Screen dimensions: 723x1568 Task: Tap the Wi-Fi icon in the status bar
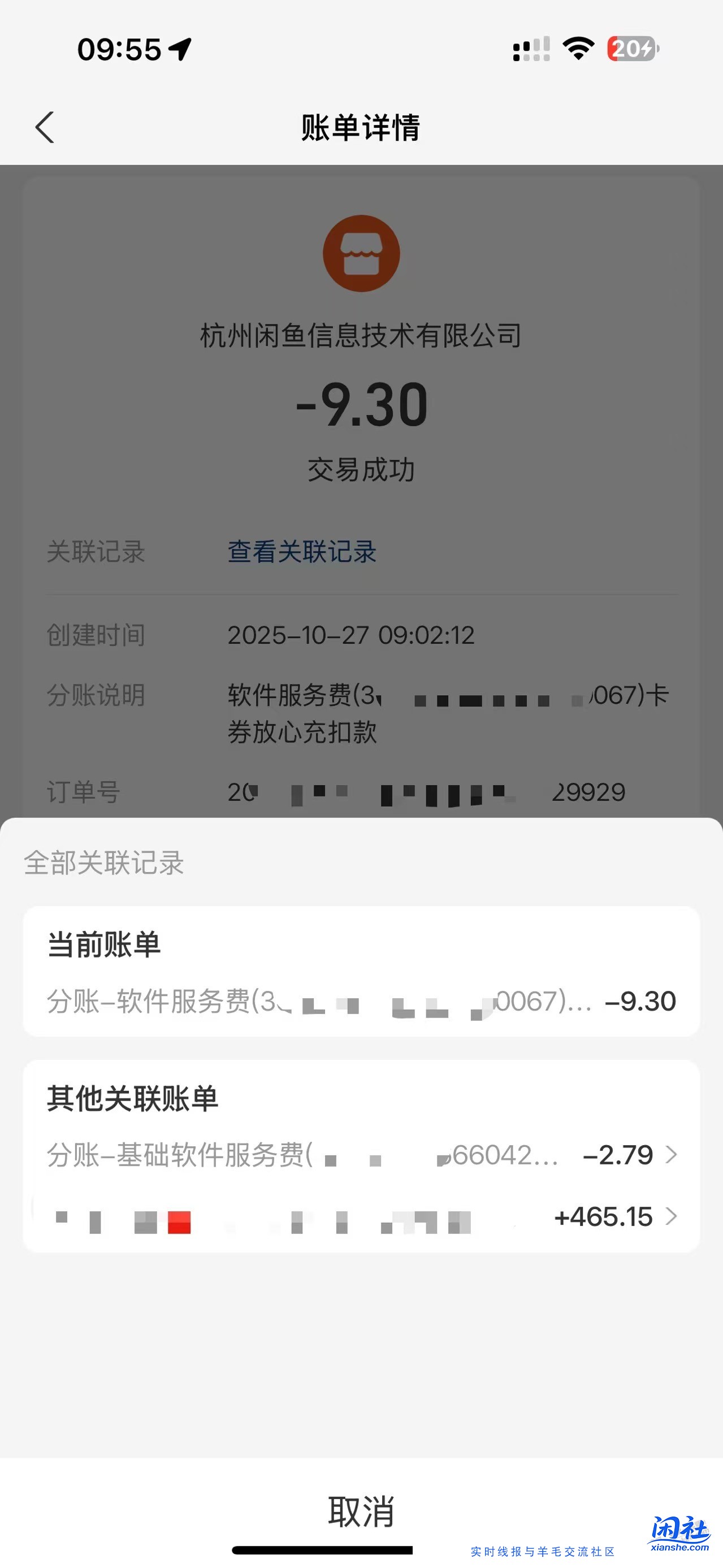pos(578,50)
